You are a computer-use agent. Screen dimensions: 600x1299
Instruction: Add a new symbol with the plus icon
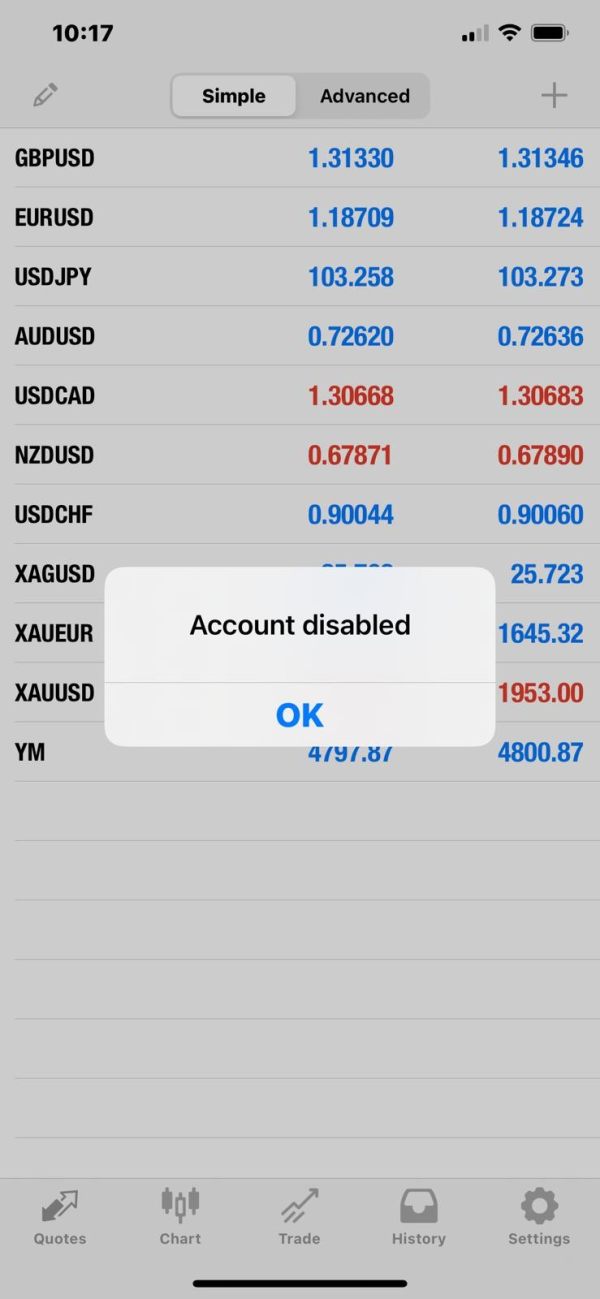pos(554,96)
